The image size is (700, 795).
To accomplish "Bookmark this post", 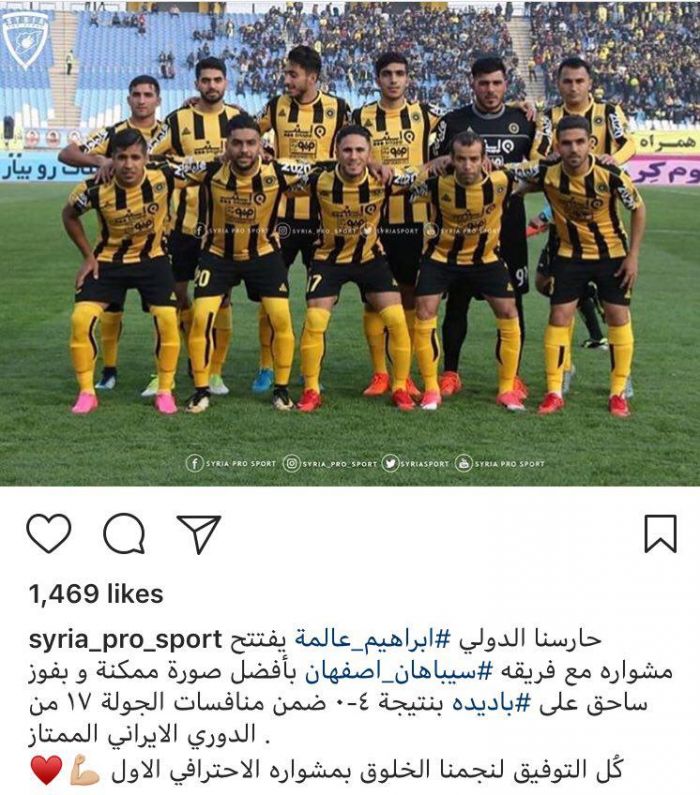I will (x=660, y=534).
